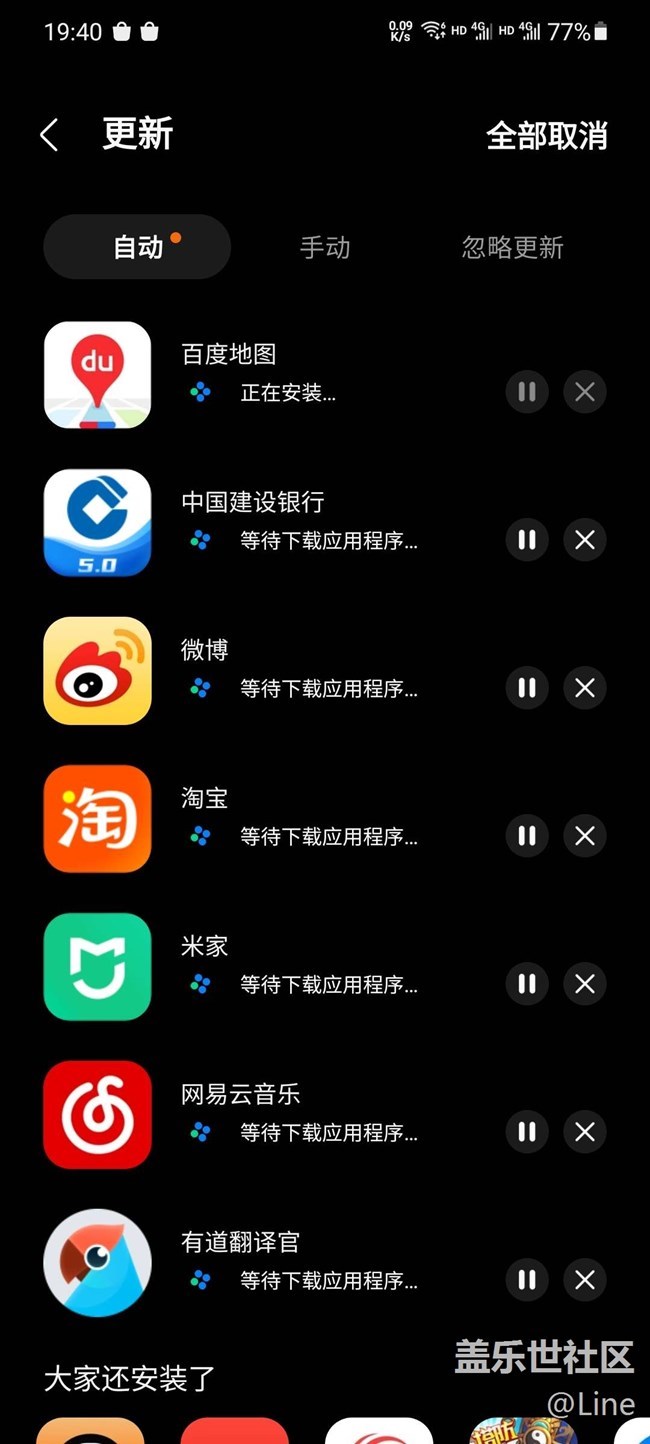Screen dimensions: 650x1444
Task: Pause the 网易云音乐 download
Action: tap(527, 1132)
